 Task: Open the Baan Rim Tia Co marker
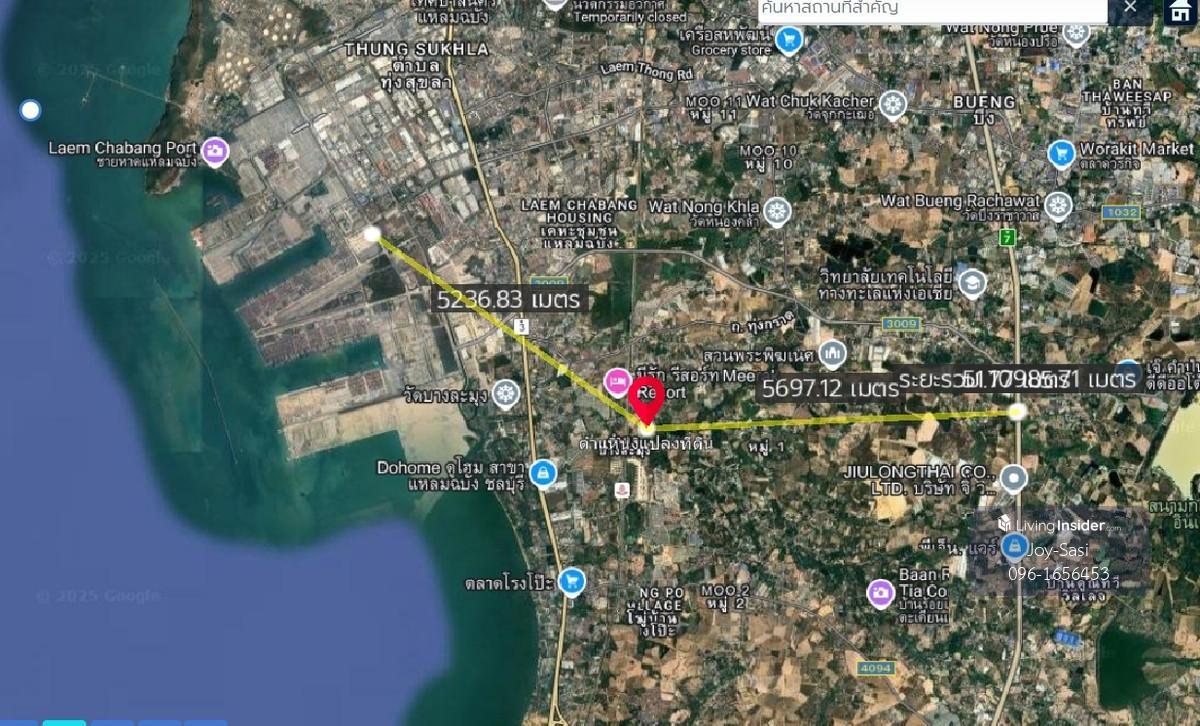coord(880,593)
